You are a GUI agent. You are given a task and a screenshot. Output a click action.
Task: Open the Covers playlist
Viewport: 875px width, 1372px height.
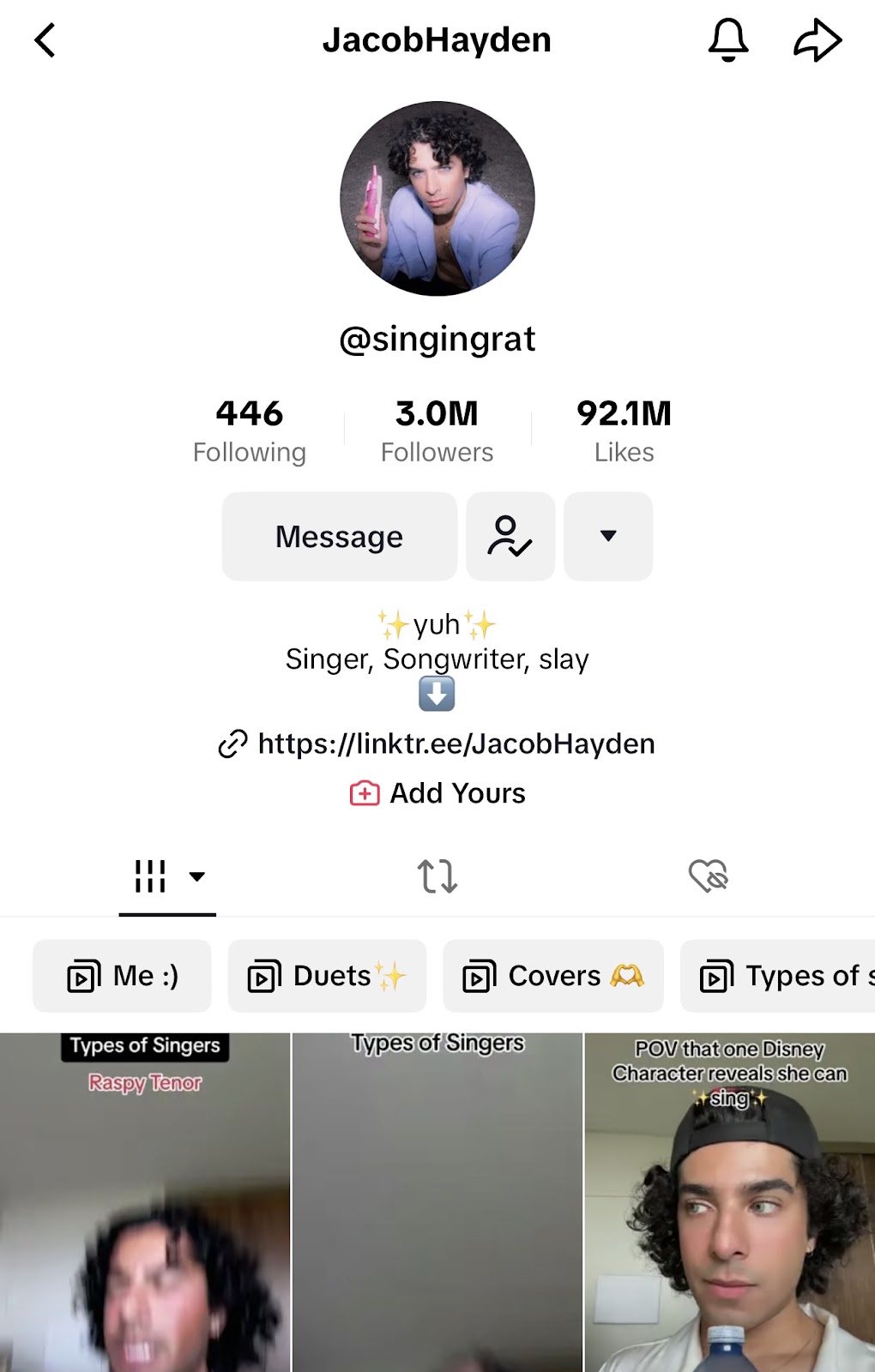553,976
